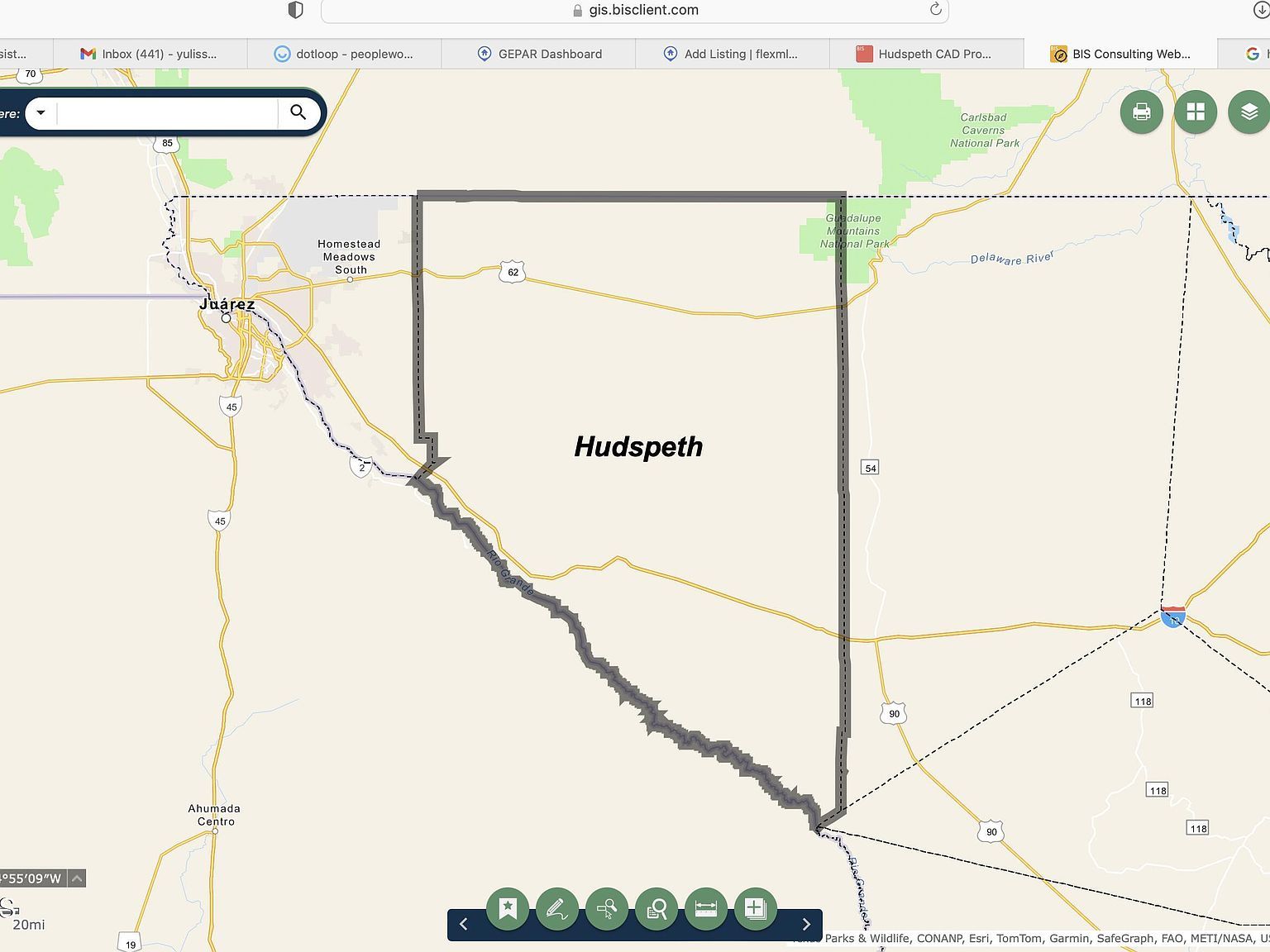
Task: Print the current map view
Action: pos(1141,112)
